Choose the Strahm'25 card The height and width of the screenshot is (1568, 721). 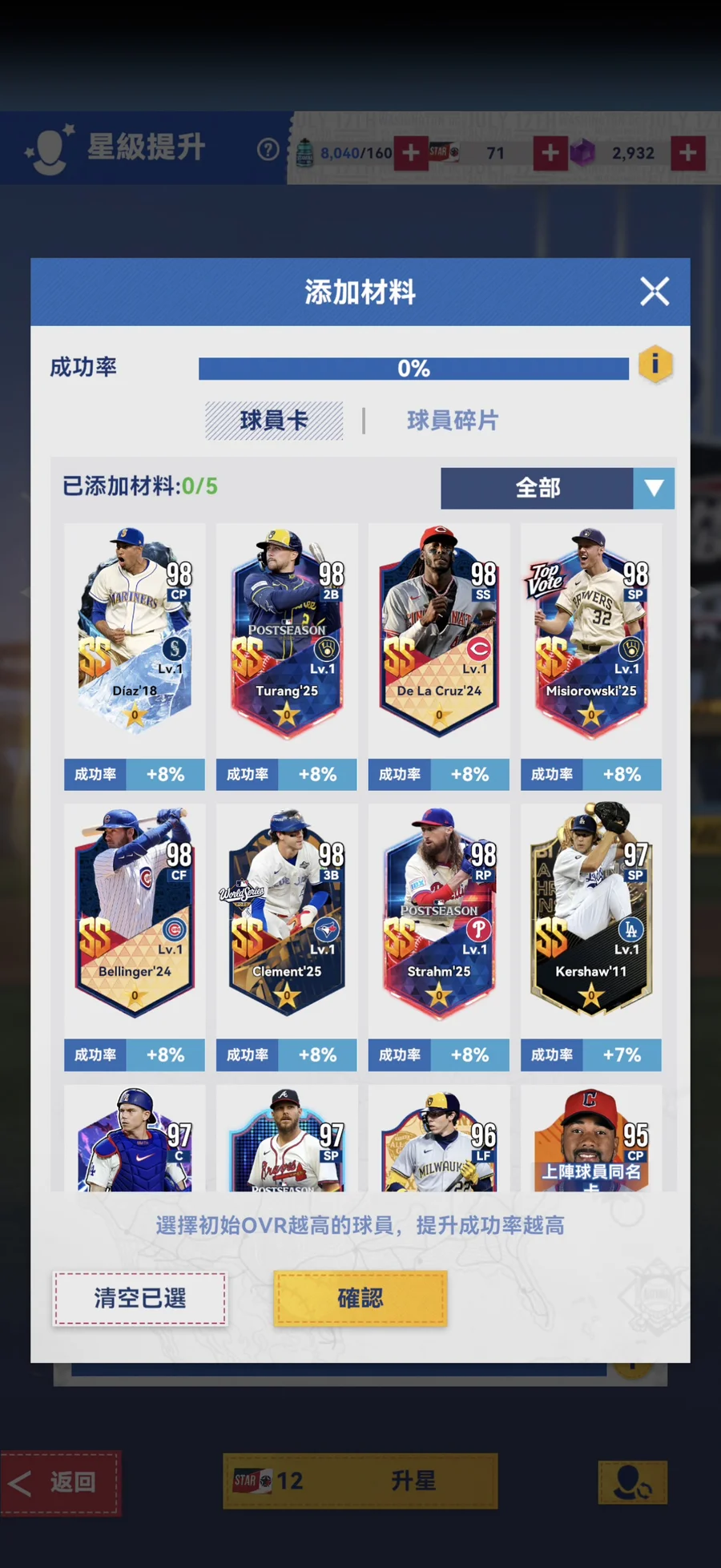click(x=439, y=913)
